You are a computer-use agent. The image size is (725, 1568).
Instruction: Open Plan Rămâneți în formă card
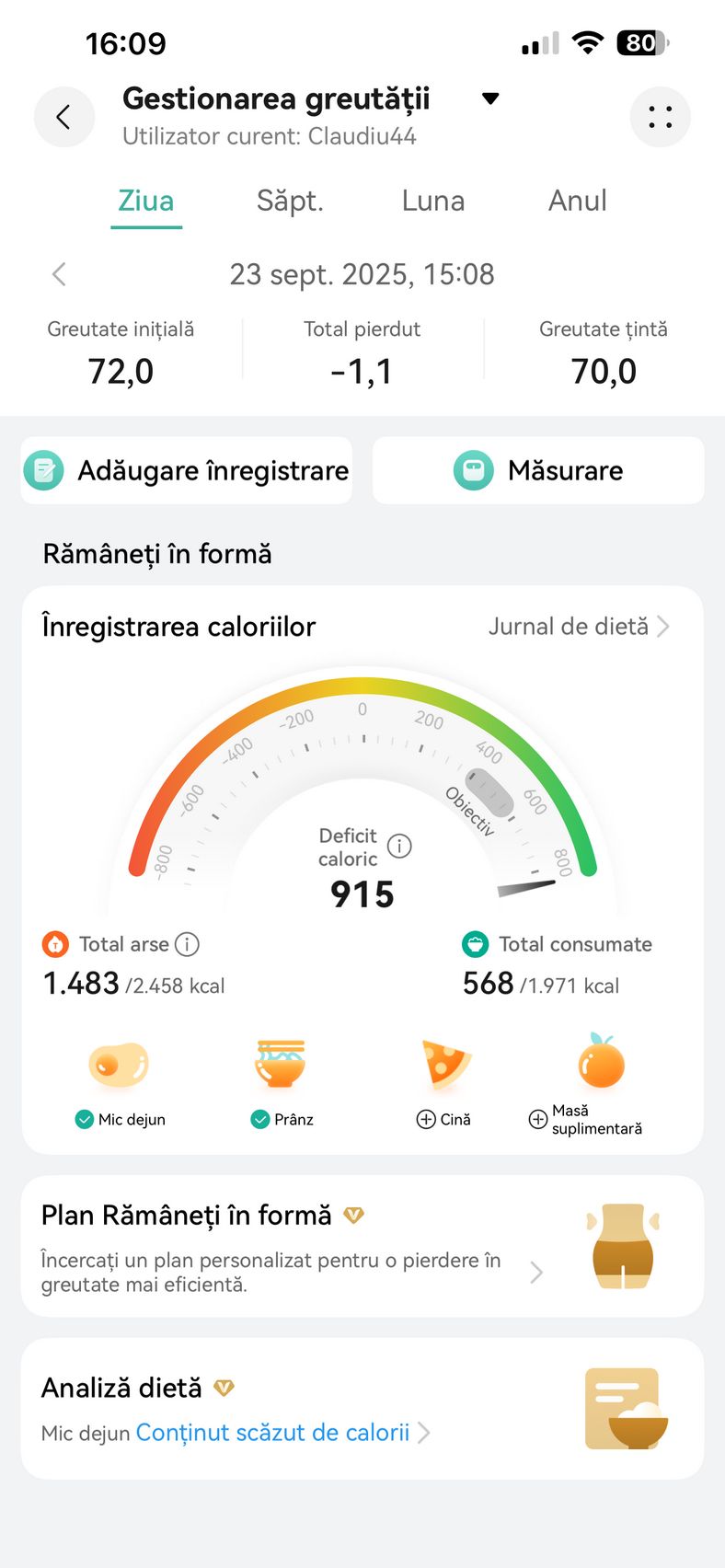[x=362, y=1246]
